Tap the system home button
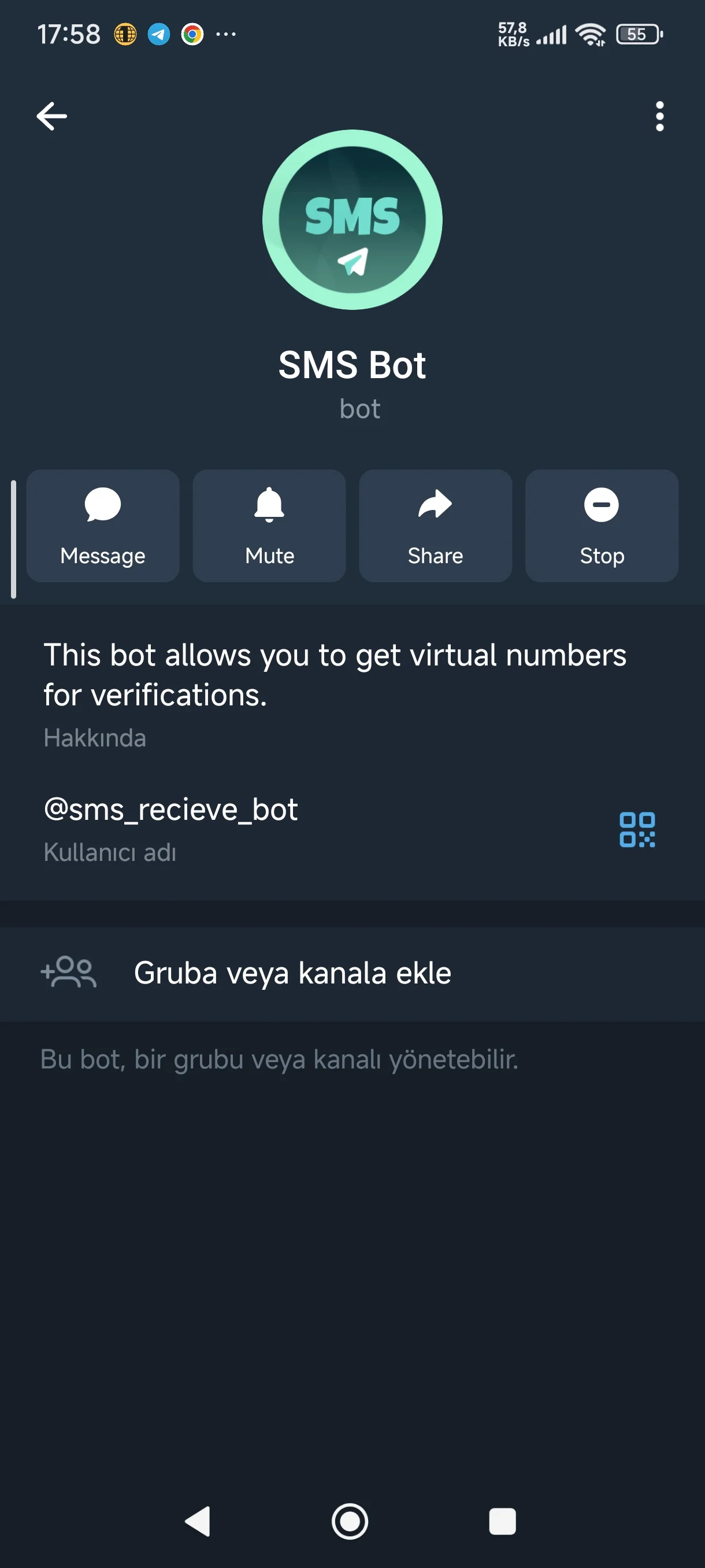The width and height of the screenshot is (705, 1568). pyautogui.click(x=350, y=1521)
